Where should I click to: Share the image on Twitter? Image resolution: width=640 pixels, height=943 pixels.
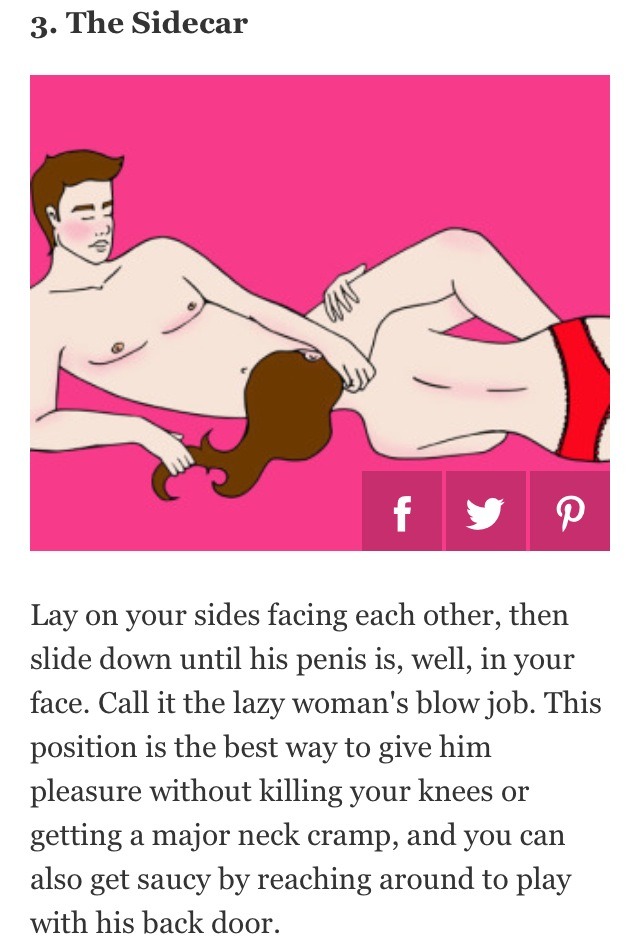point(485,511)
